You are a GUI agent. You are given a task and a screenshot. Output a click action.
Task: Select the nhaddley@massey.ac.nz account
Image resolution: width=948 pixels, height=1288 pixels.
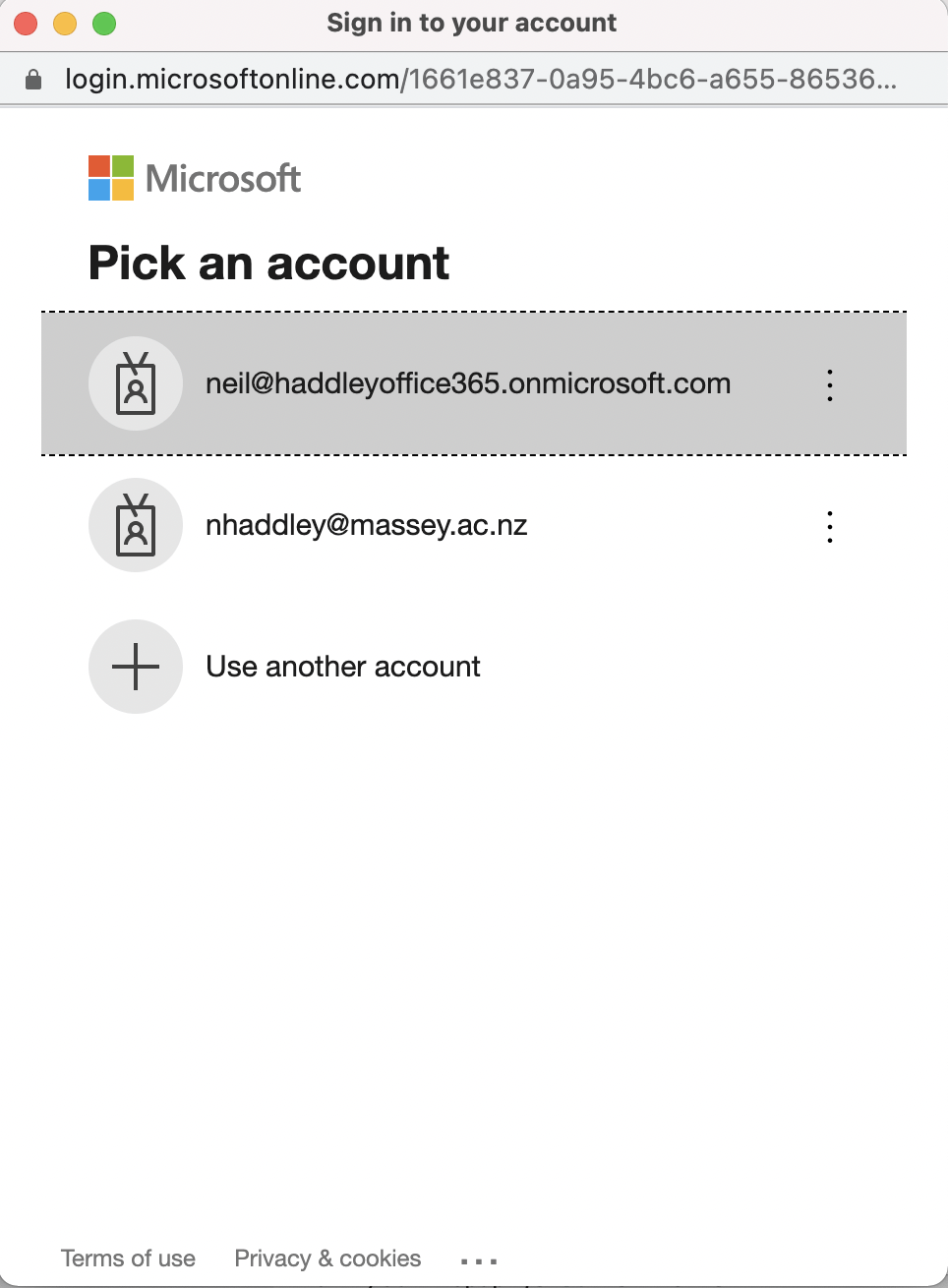[366, 525]
